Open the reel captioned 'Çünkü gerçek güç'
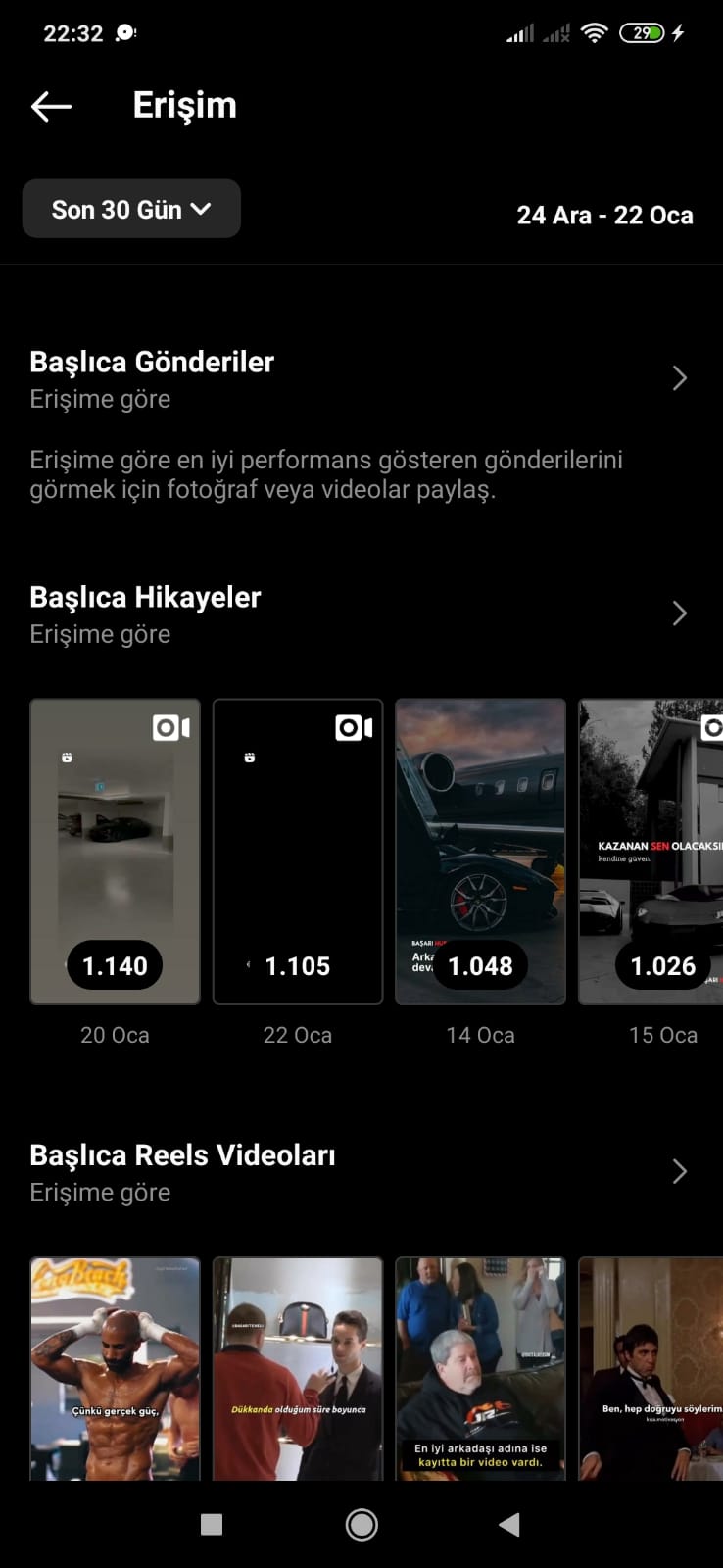The image size is (723, 1568). [115, 1367]
